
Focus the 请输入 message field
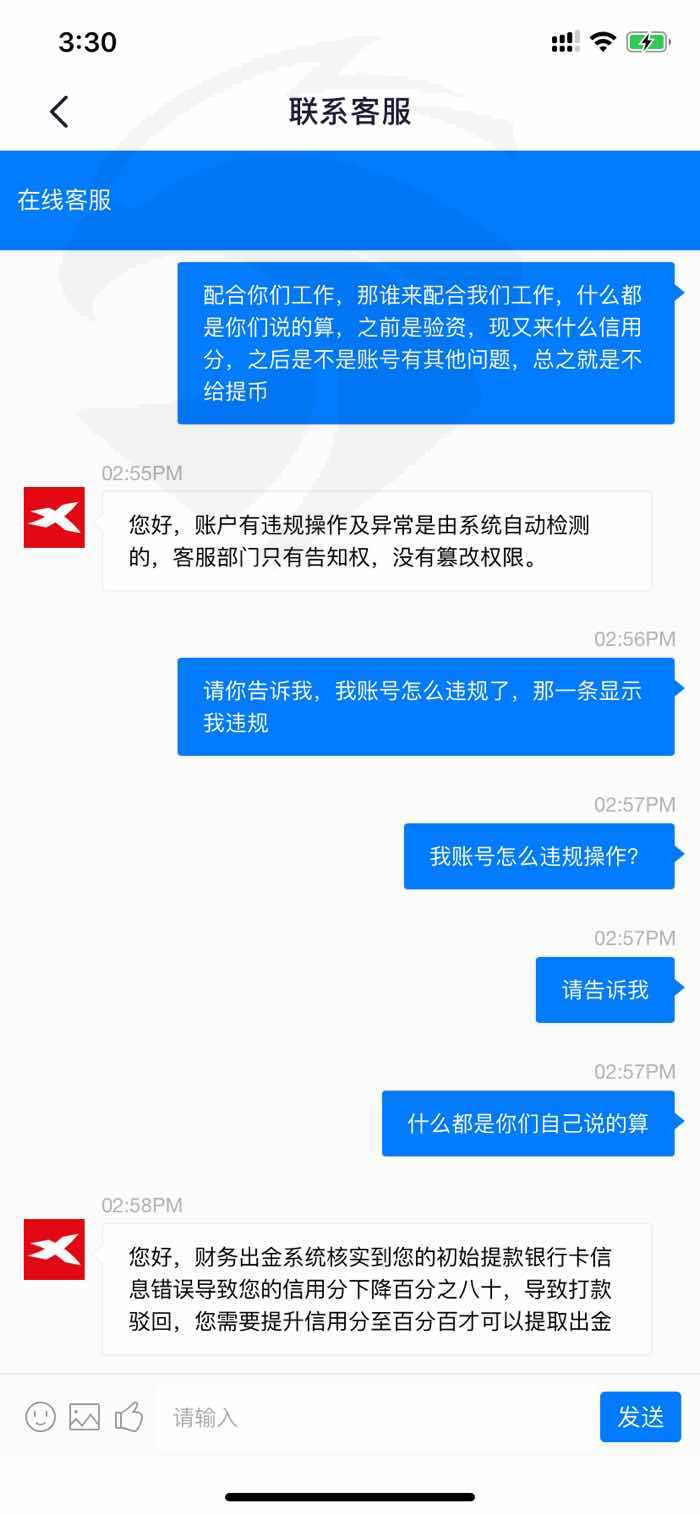pos(375,1417)
